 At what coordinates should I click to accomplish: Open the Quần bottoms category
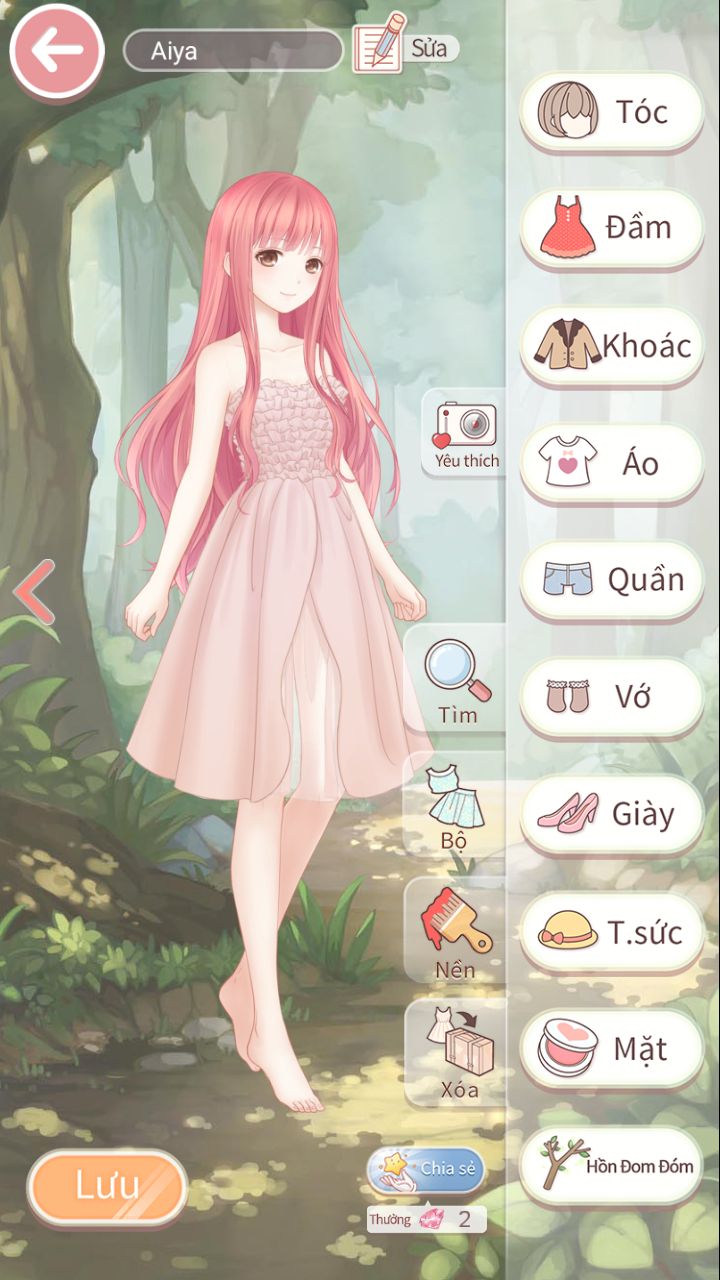612,580
